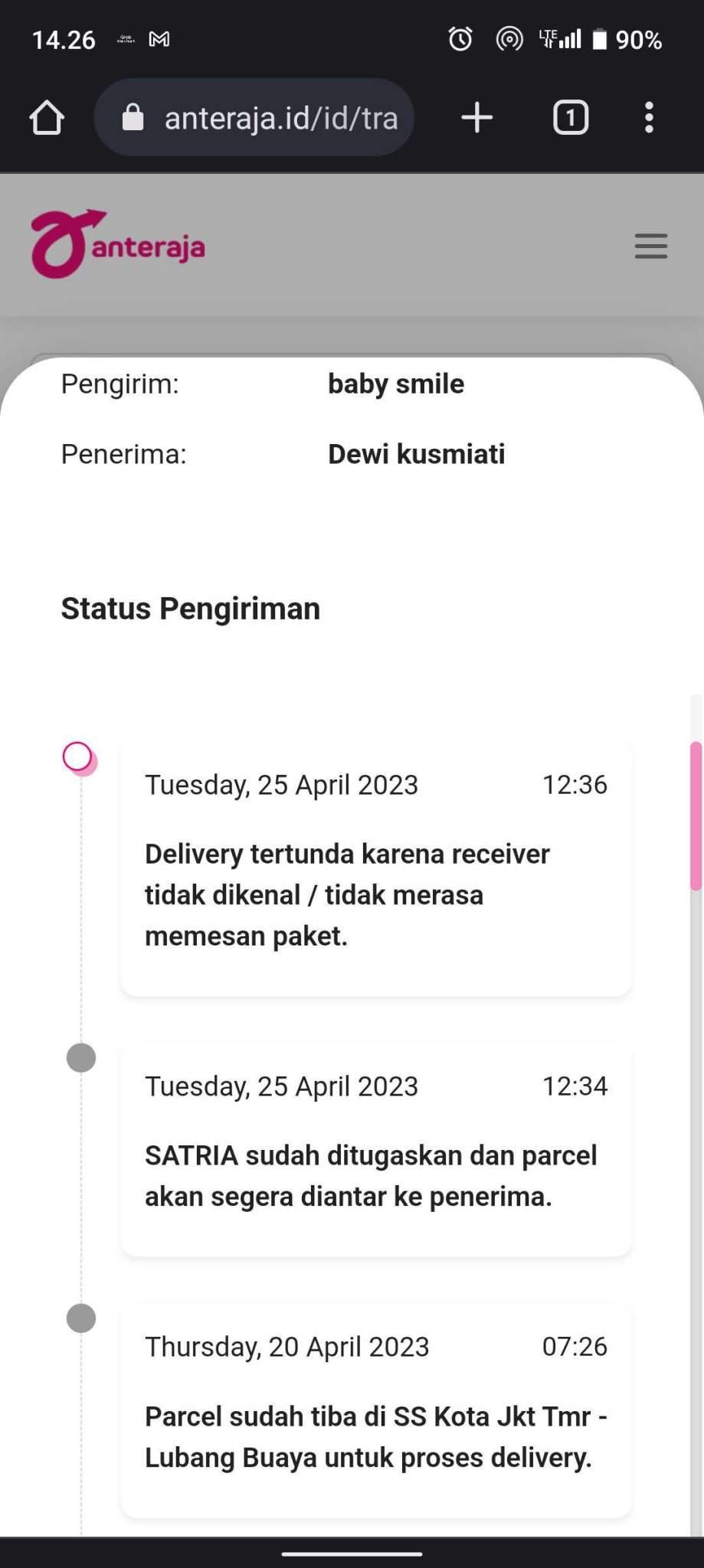Tap the Gmail notification icon in status bar
The height and width of the screenshot is (1568, 704).
pos(160,38)
